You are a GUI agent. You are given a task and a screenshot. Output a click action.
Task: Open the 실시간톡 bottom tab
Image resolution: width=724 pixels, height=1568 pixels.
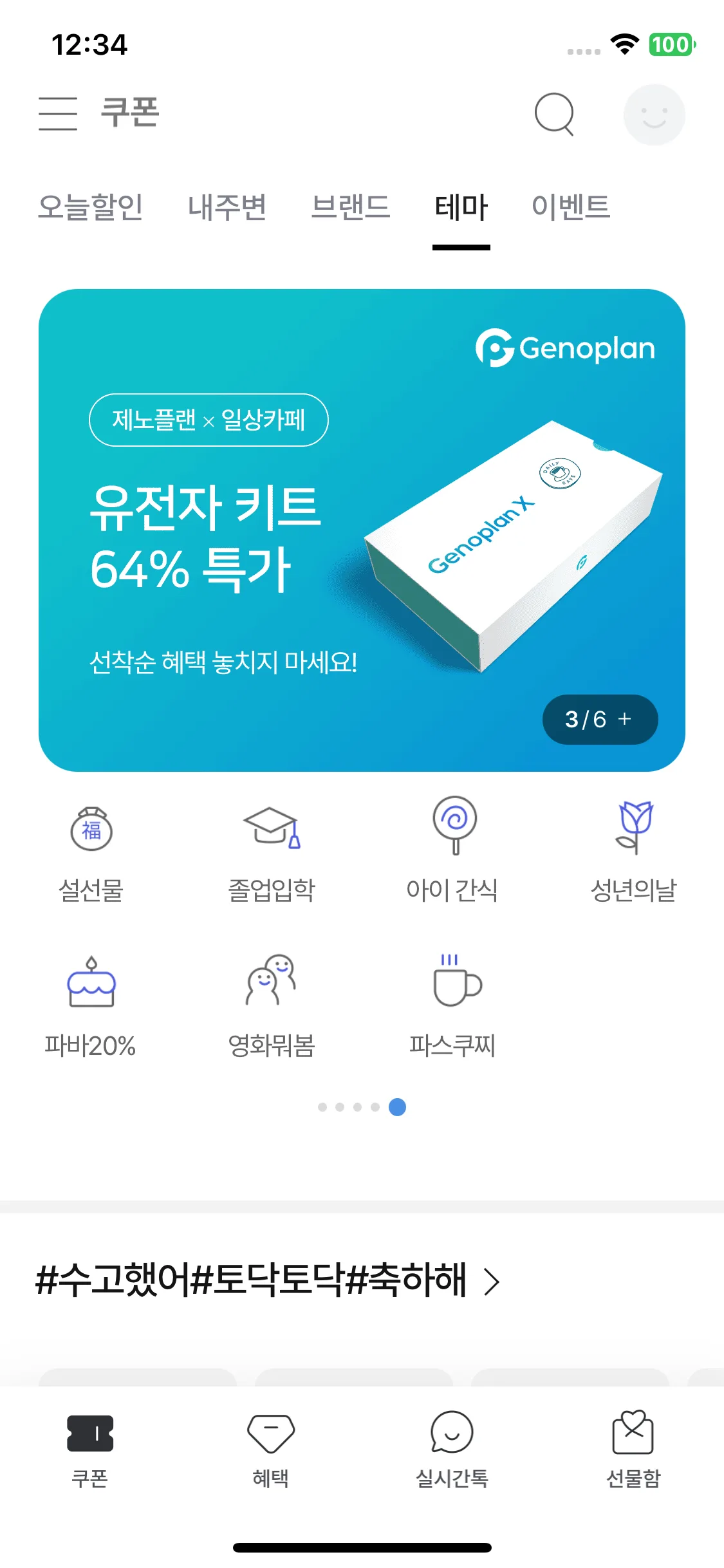pyautogui.click(x=452, y=1450)
